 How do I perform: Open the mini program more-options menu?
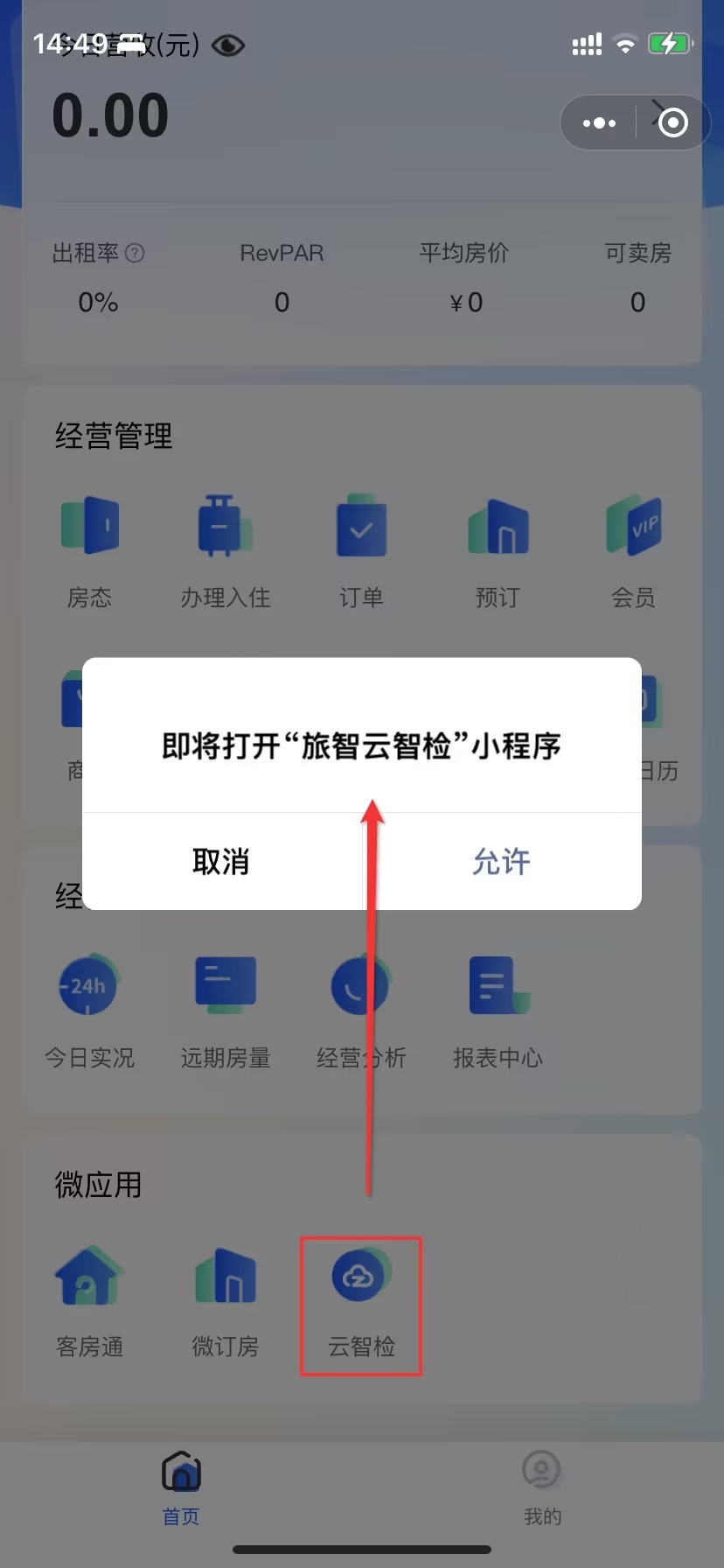tap(599, 122)
